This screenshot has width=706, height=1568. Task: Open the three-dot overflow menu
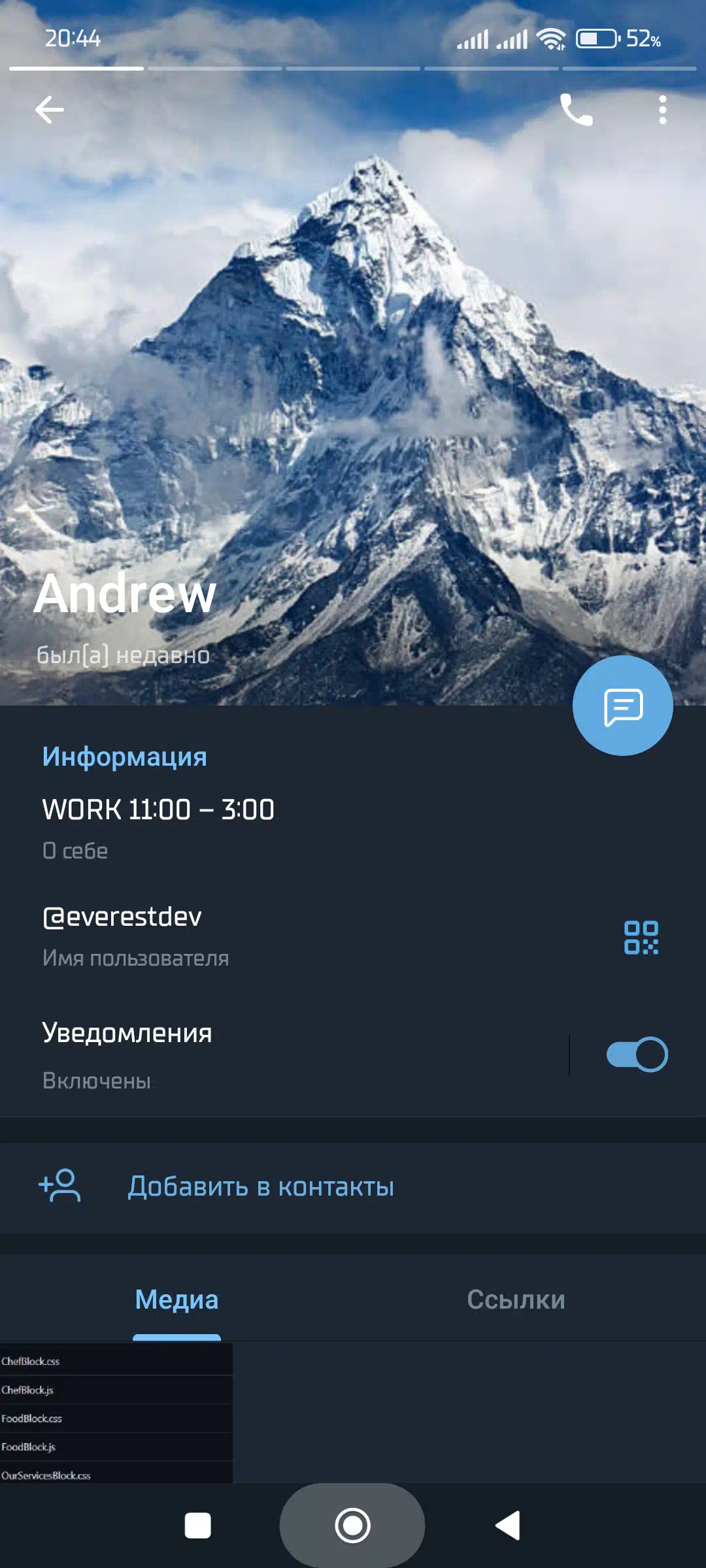click(x=663, y=110)
